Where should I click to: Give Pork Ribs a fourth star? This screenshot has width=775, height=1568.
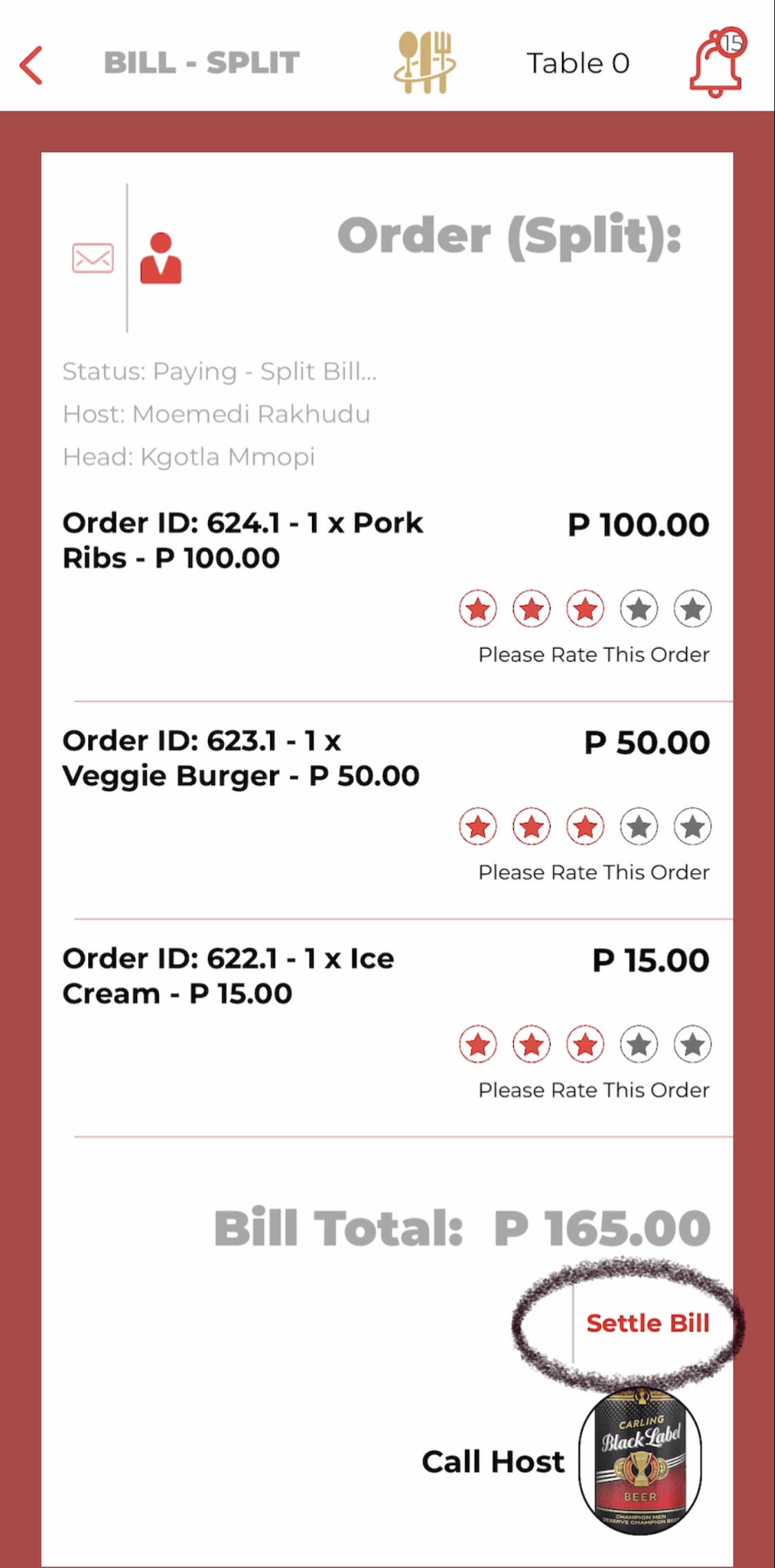point(638,609)
